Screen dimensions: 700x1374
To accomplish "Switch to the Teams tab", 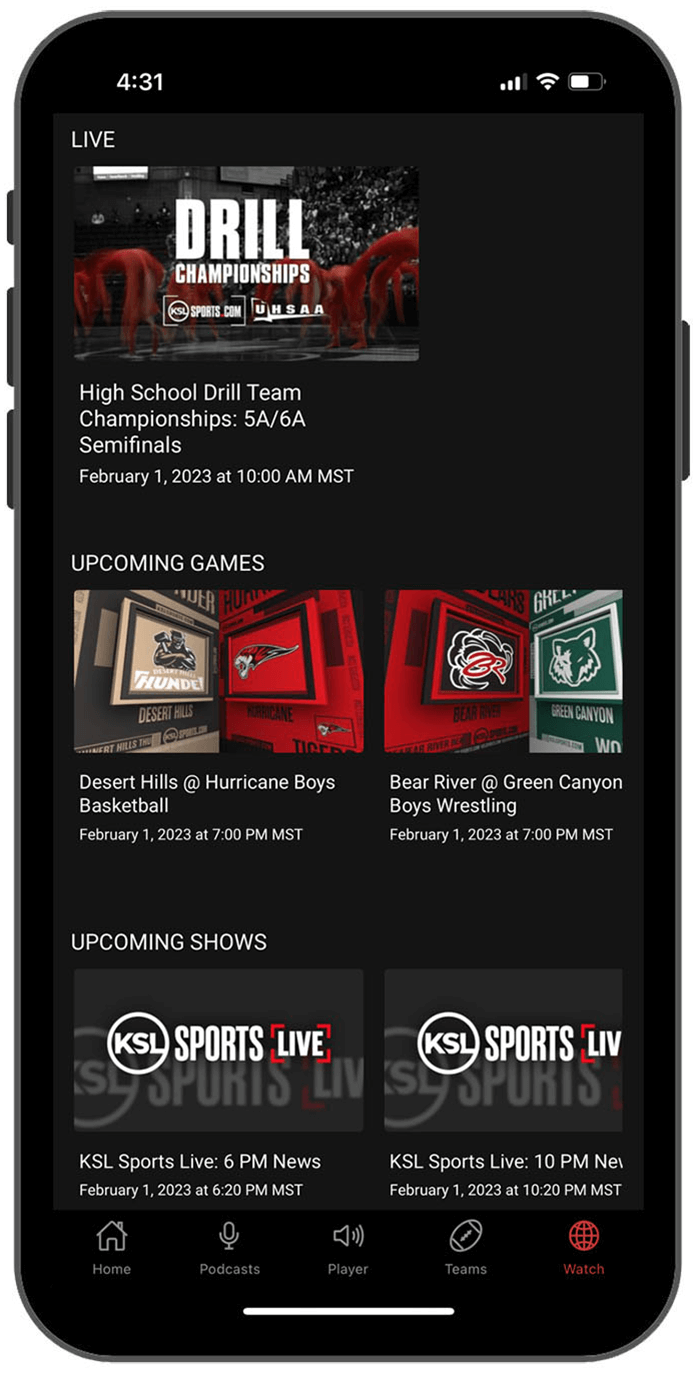I will [x=466, y=1248].
